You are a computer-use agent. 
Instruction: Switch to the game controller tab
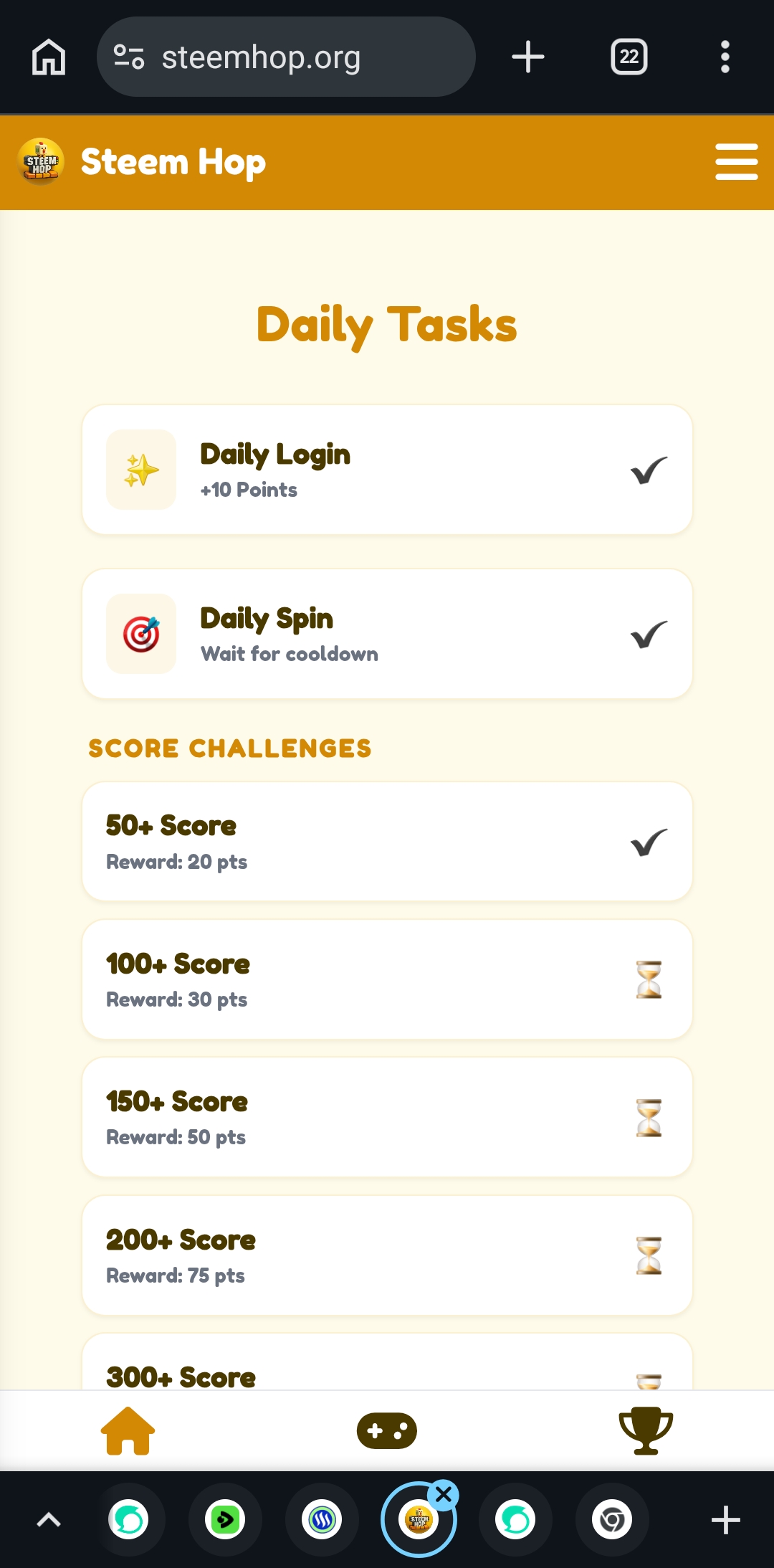pyautogui.click(x=387, y=1430)
